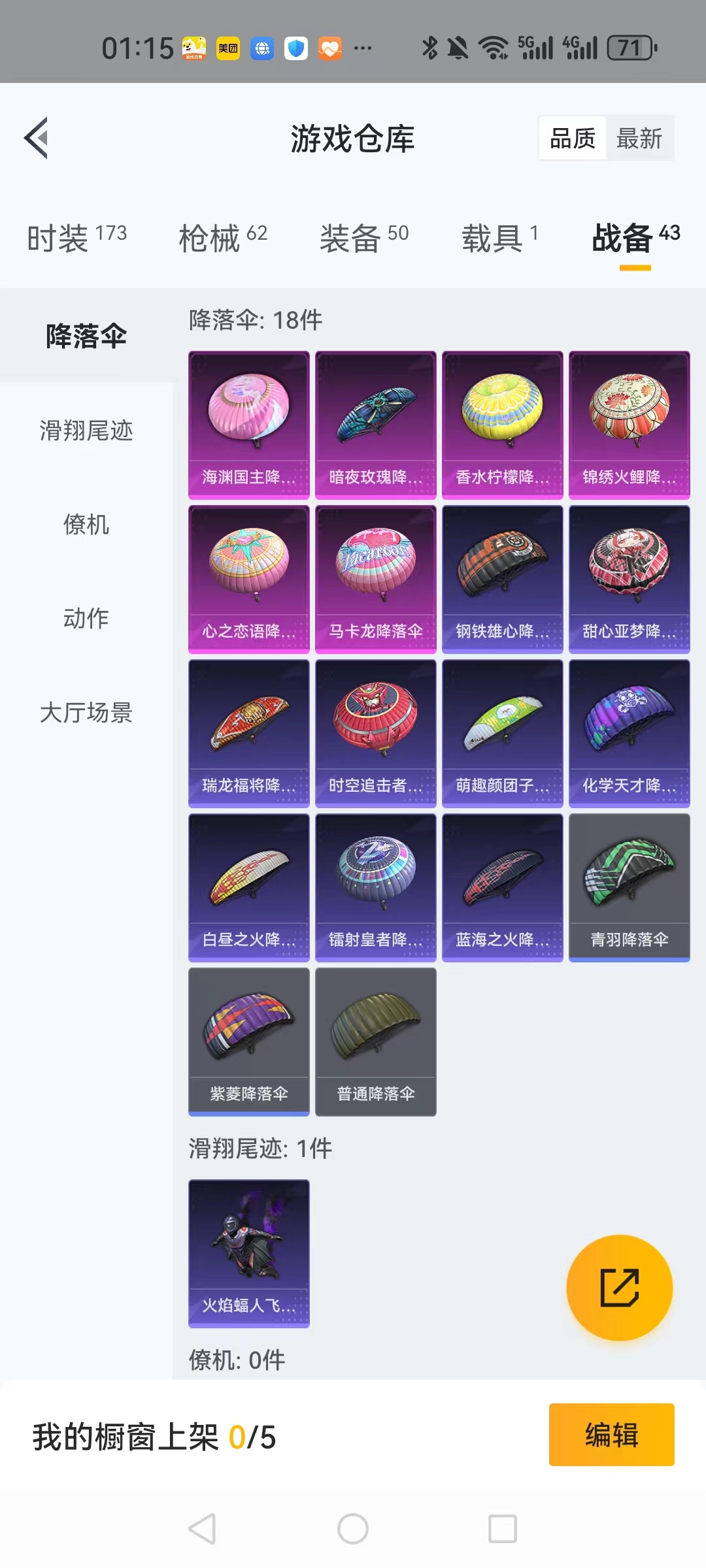706x1568 pixels.
Task: Open the 暗夜玫瑰 parachute item
Action: click(376, 425)
